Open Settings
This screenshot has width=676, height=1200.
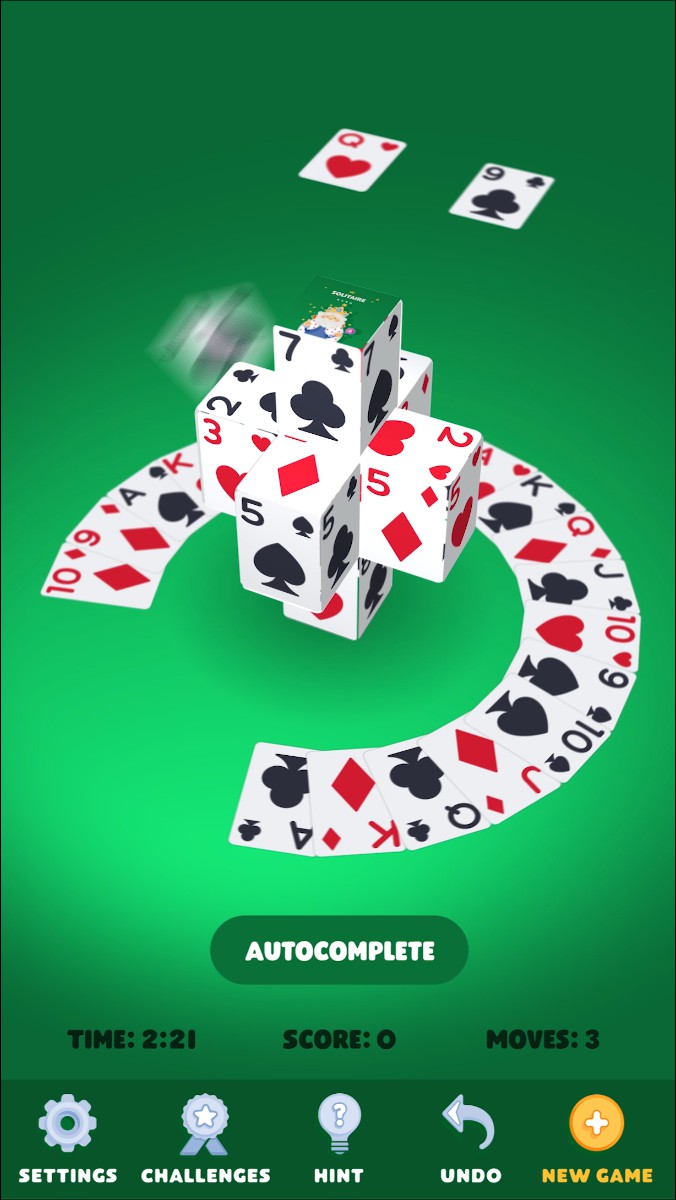click(68, 1140)
